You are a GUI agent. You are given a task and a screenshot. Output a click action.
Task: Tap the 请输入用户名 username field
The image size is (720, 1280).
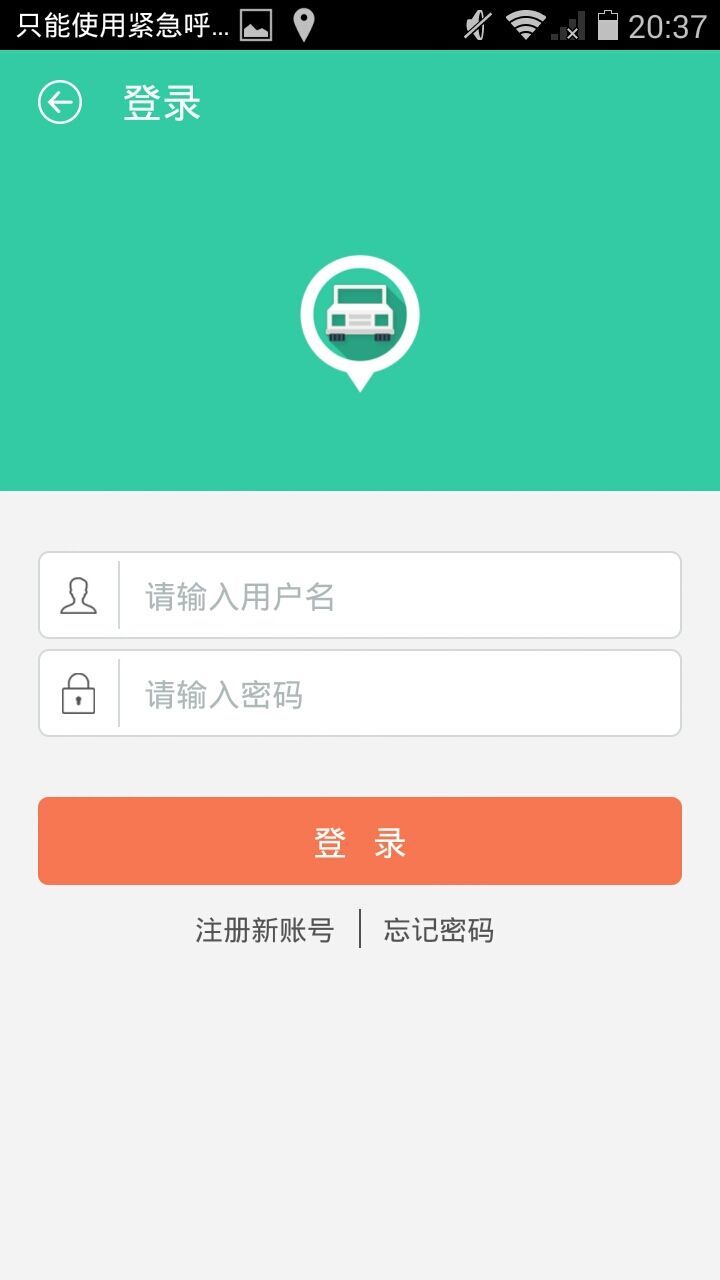(x=360, y=595)
